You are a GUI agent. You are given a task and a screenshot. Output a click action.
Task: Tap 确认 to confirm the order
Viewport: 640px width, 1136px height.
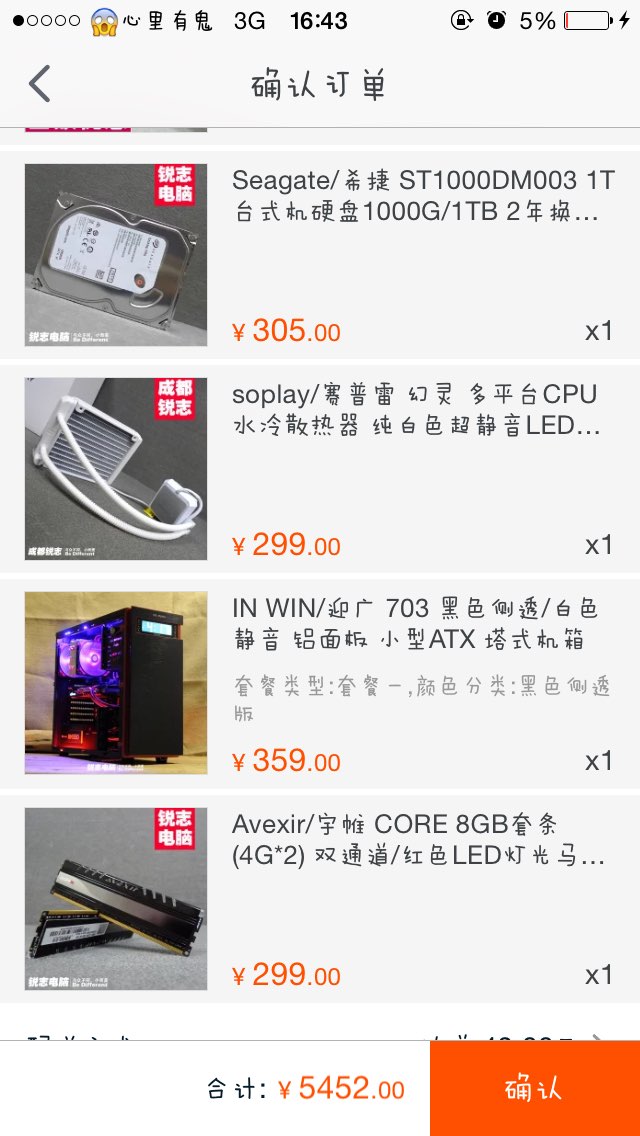pos(534,1088)
